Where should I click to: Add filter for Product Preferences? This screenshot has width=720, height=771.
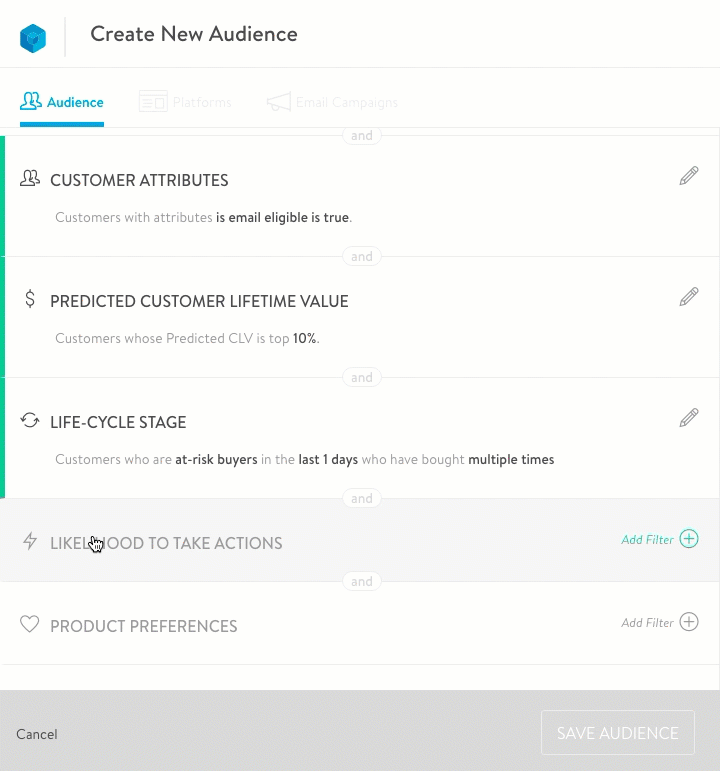coord(689,622)
